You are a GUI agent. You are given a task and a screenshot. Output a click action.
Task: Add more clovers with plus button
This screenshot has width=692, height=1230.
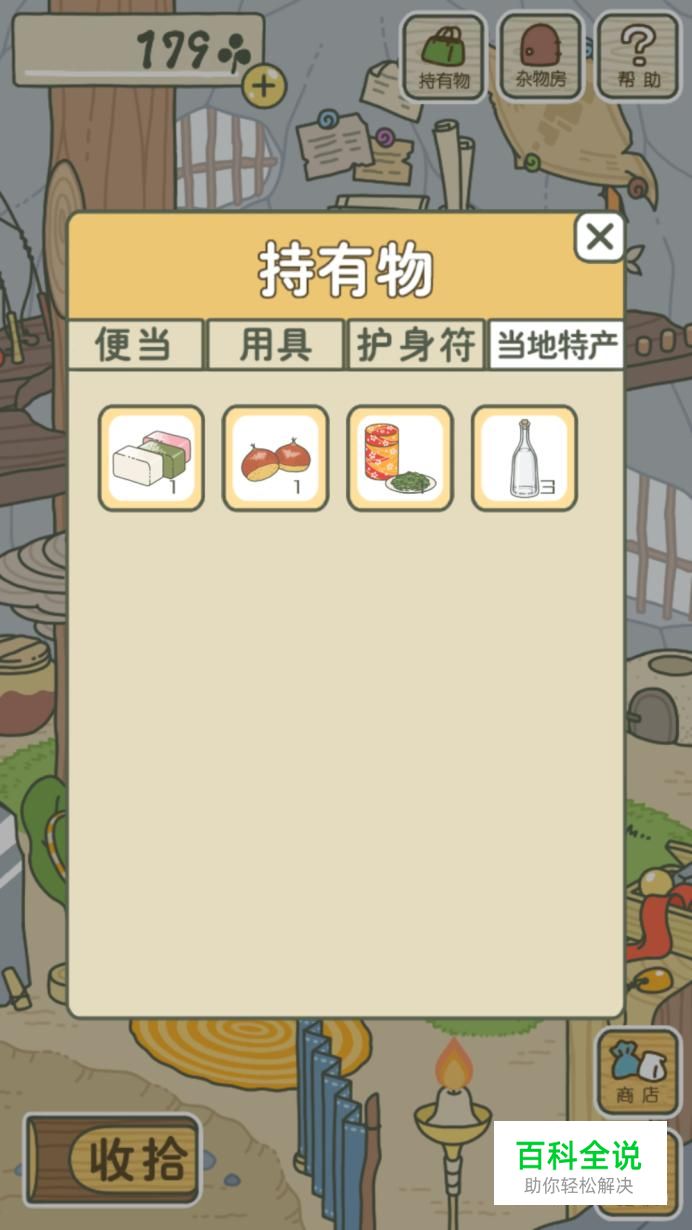pyautogui.click(x=263, y=86)
